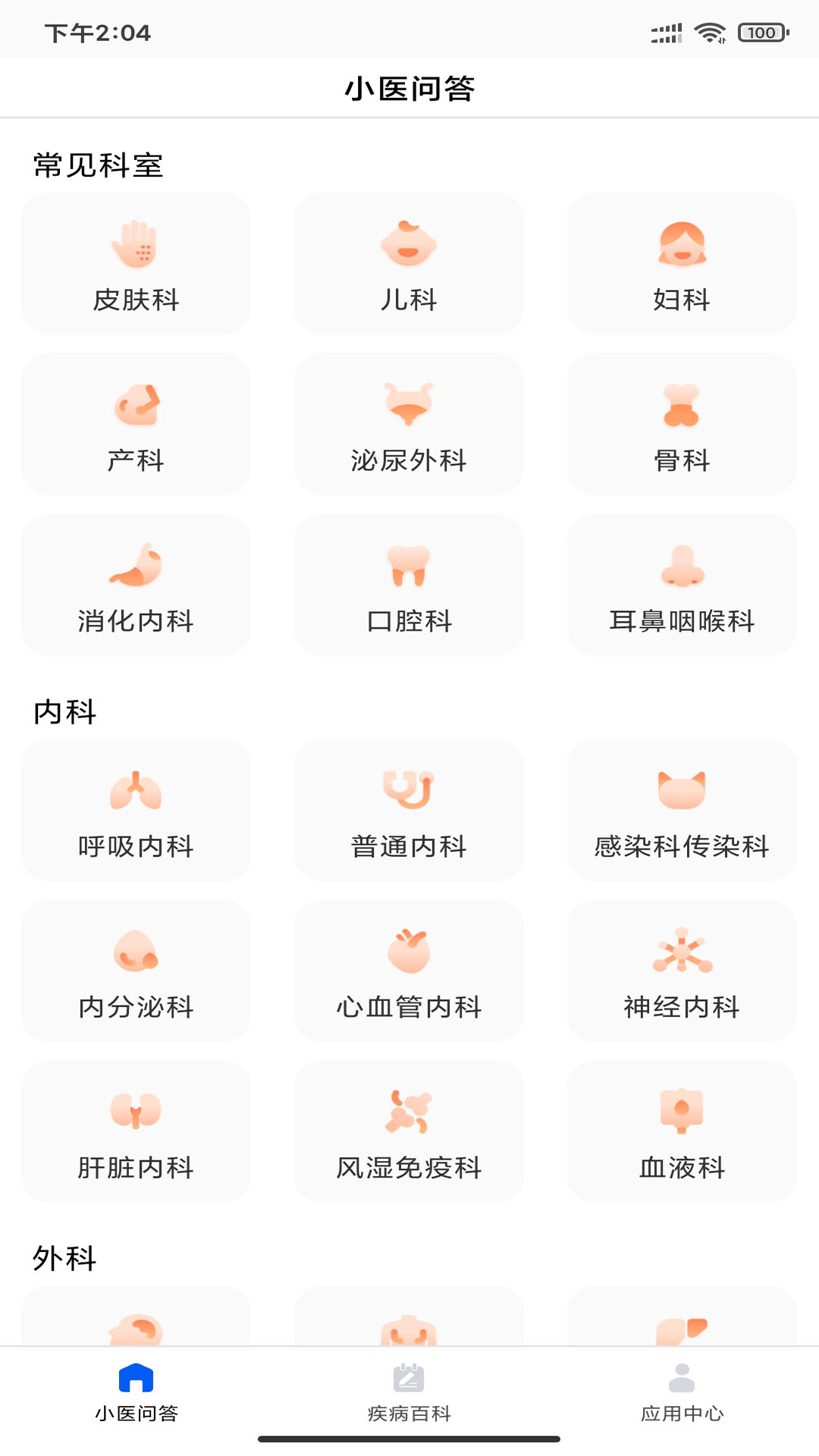Choose the 内分泌科 card

click(136, 971)
